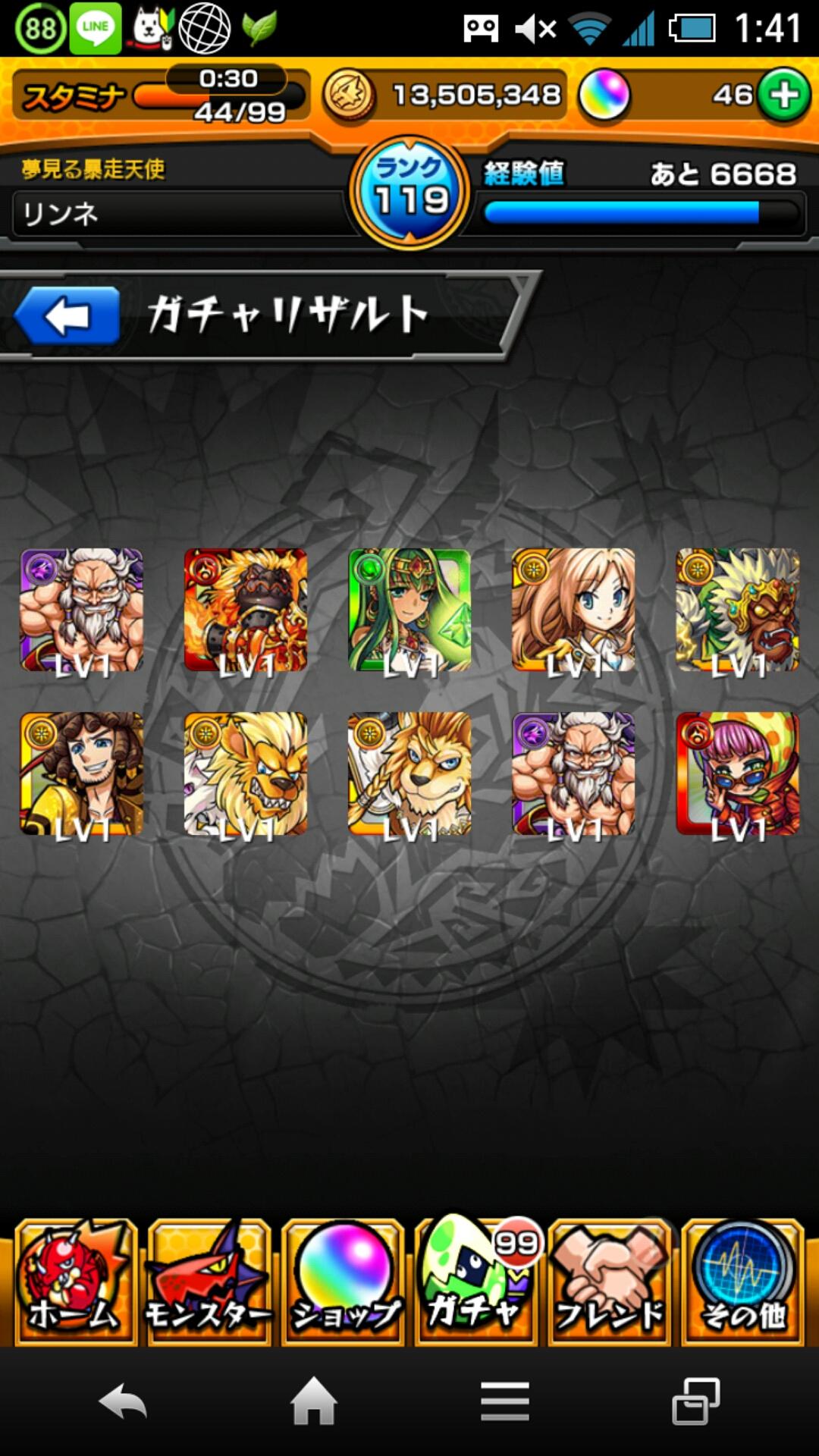Open the ショップ tab
819x1456 pixels.
click(x=343, y=1282)
